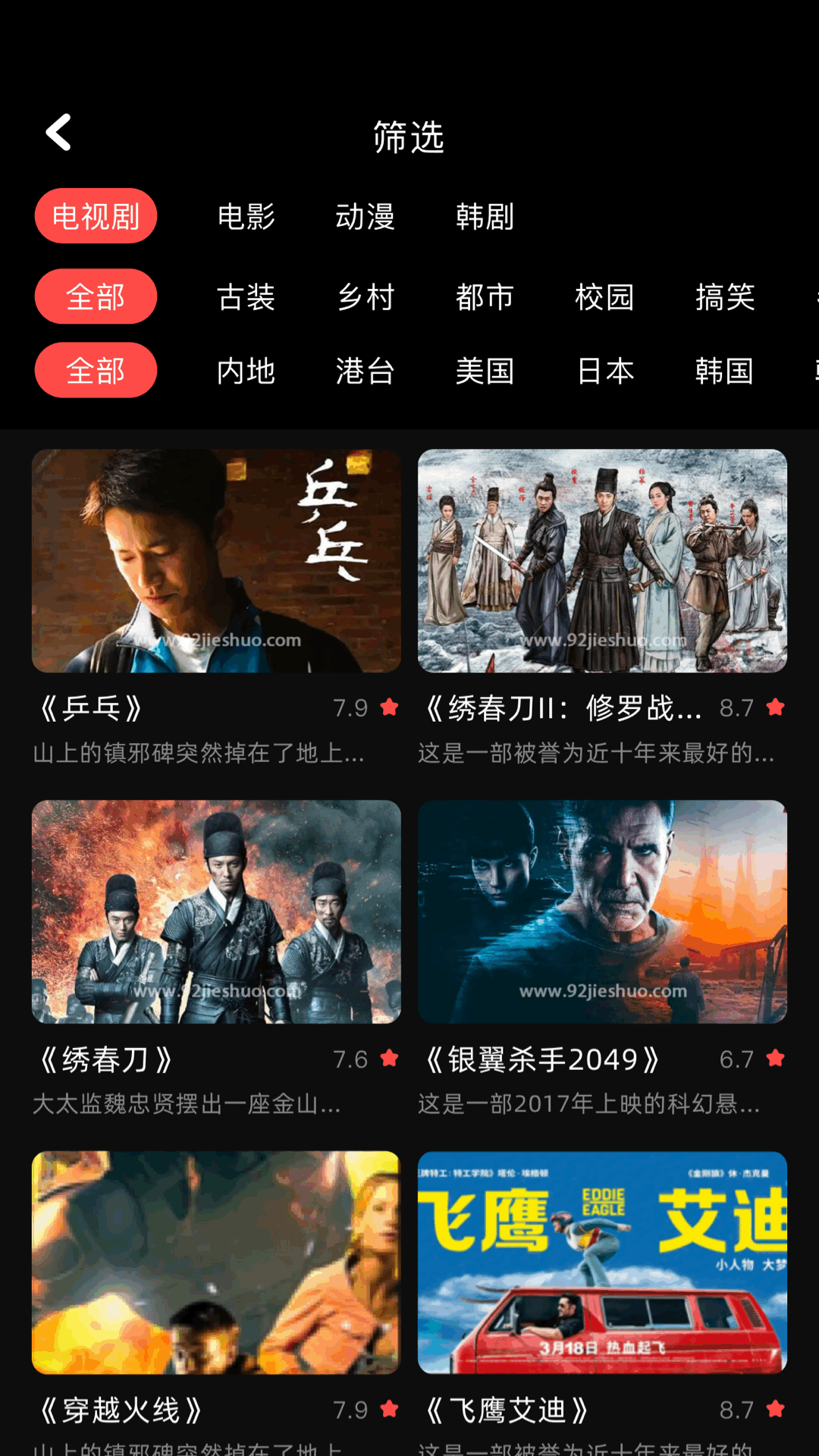Select 全部 in the region filter row
819x1456 pixels.
coord(96,370)
